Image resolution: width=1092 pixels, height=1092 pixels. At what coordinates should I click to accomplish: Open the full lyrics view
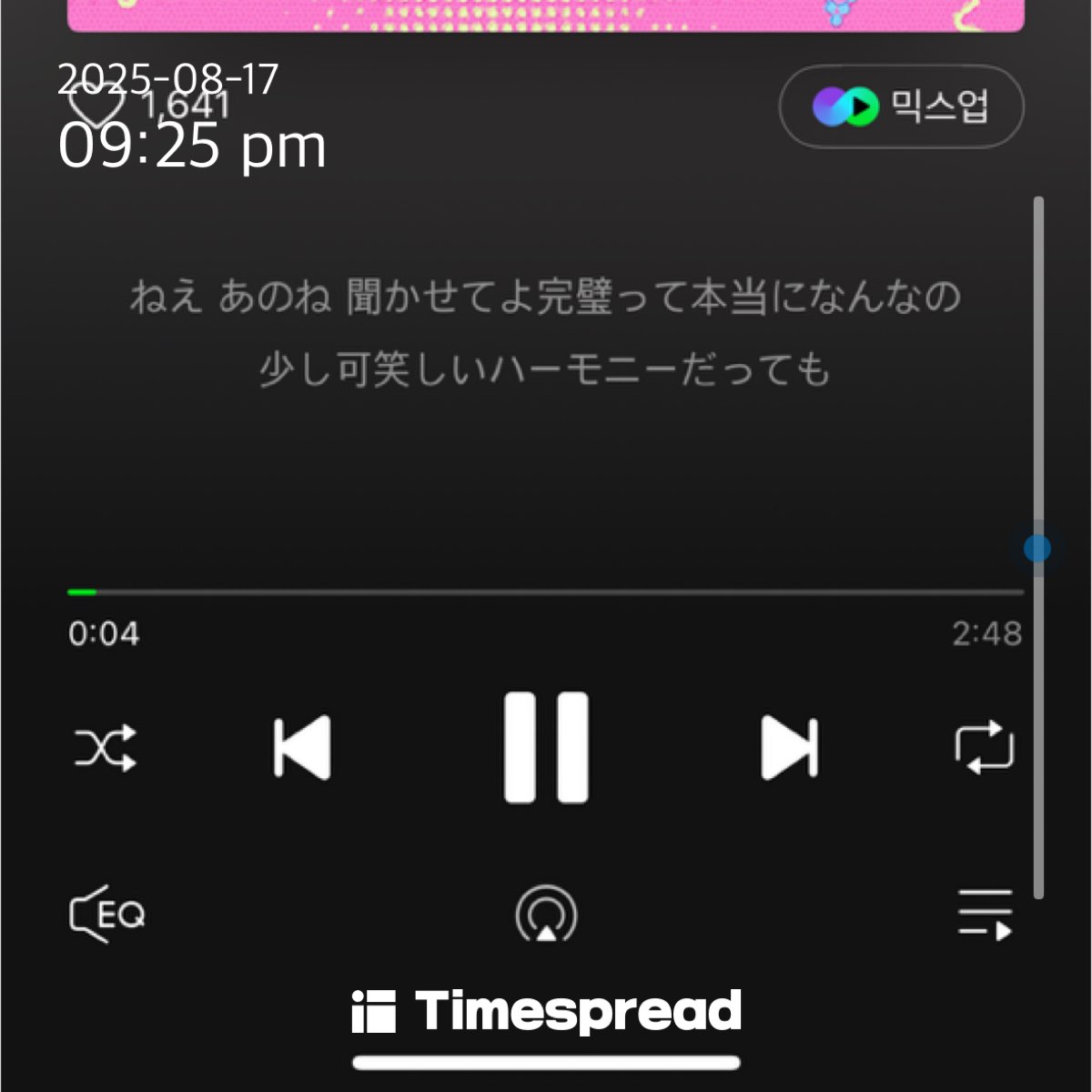click(546, 333)
